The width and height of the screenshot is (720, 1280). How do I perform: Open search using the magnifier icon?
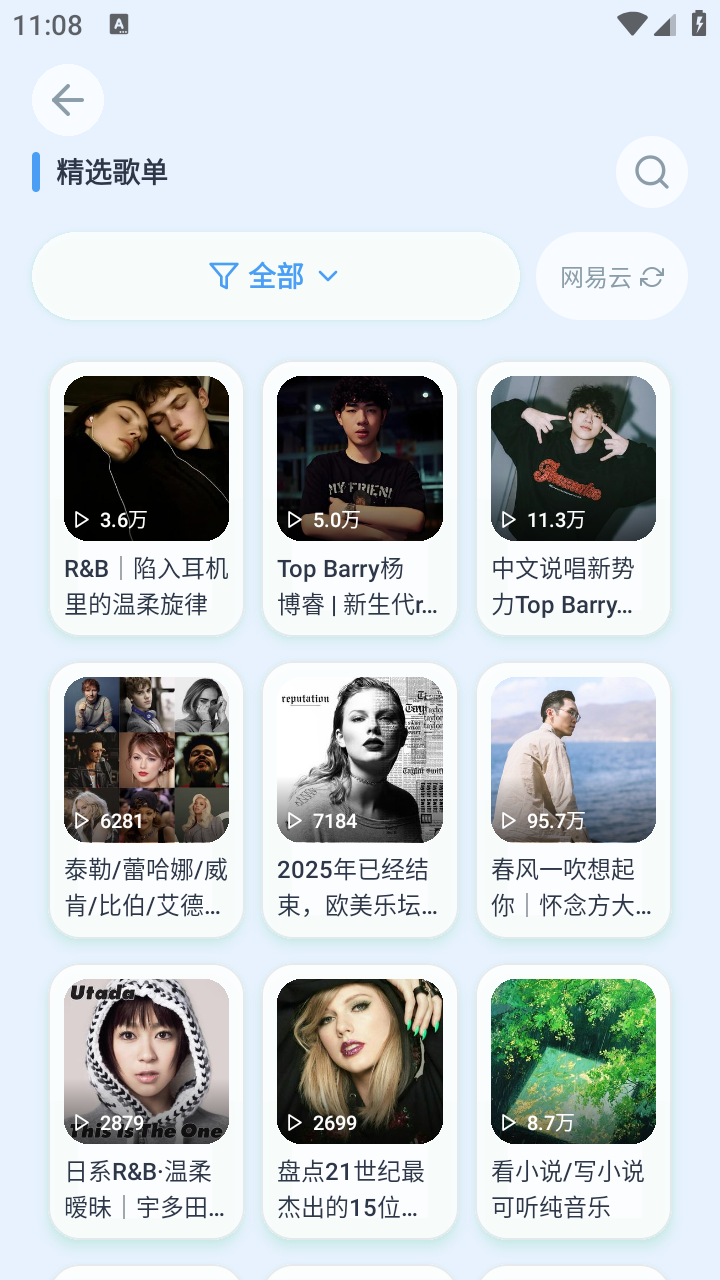(x=651, y=171)
